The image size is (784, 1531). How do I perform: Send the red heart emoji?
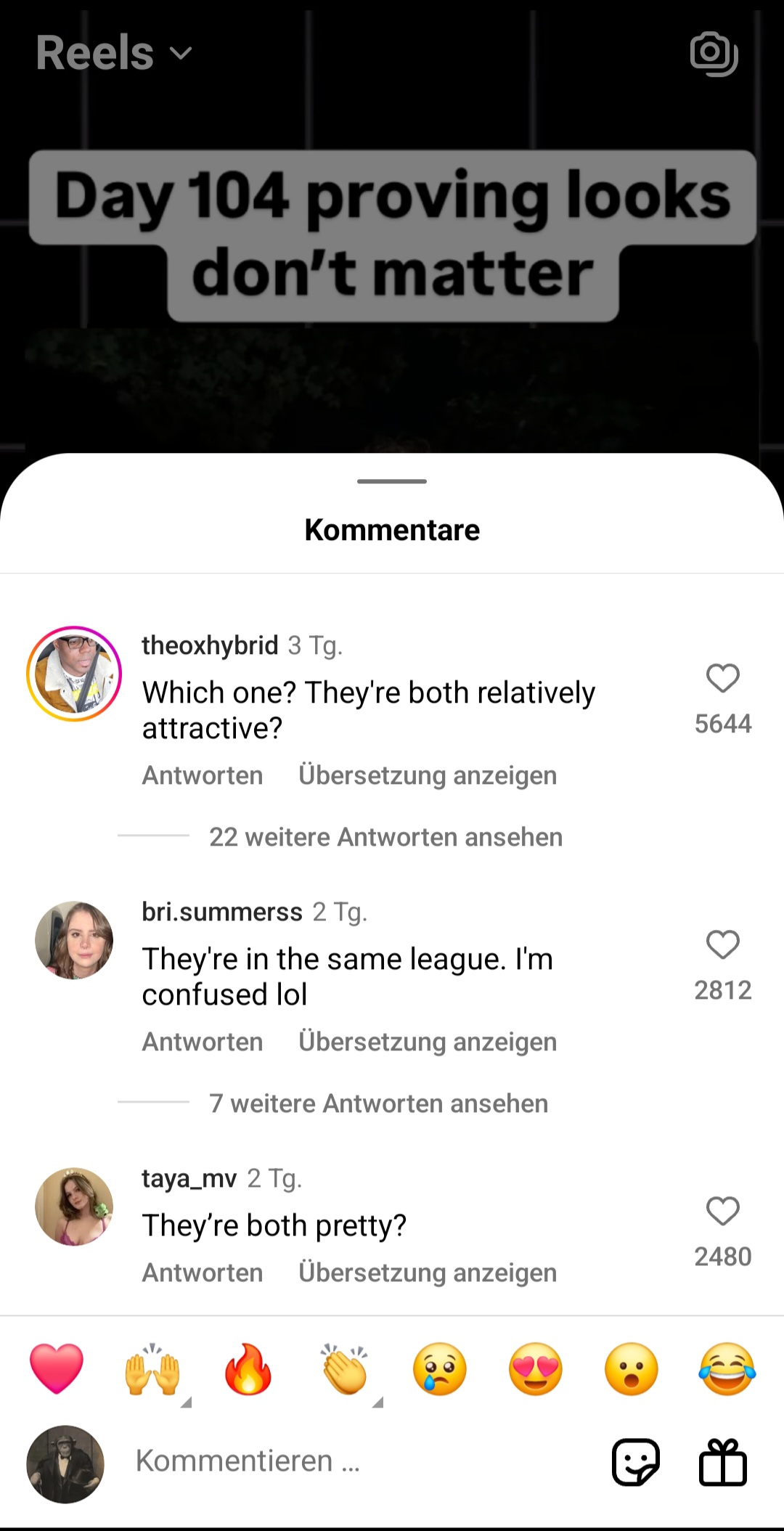(x=57, y=1368)
